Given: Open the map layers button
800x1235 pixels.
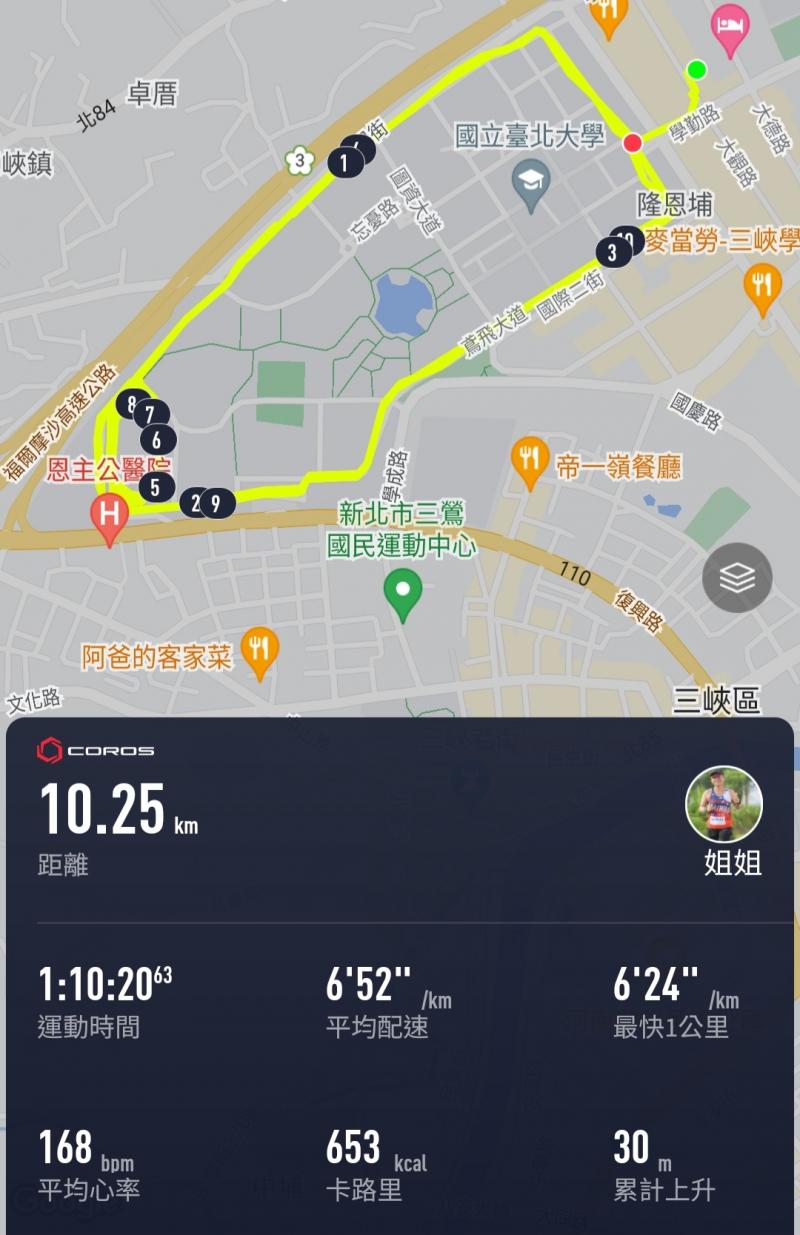Looking at the screenshot, I should pyautogui.click(x=737, y=578).
